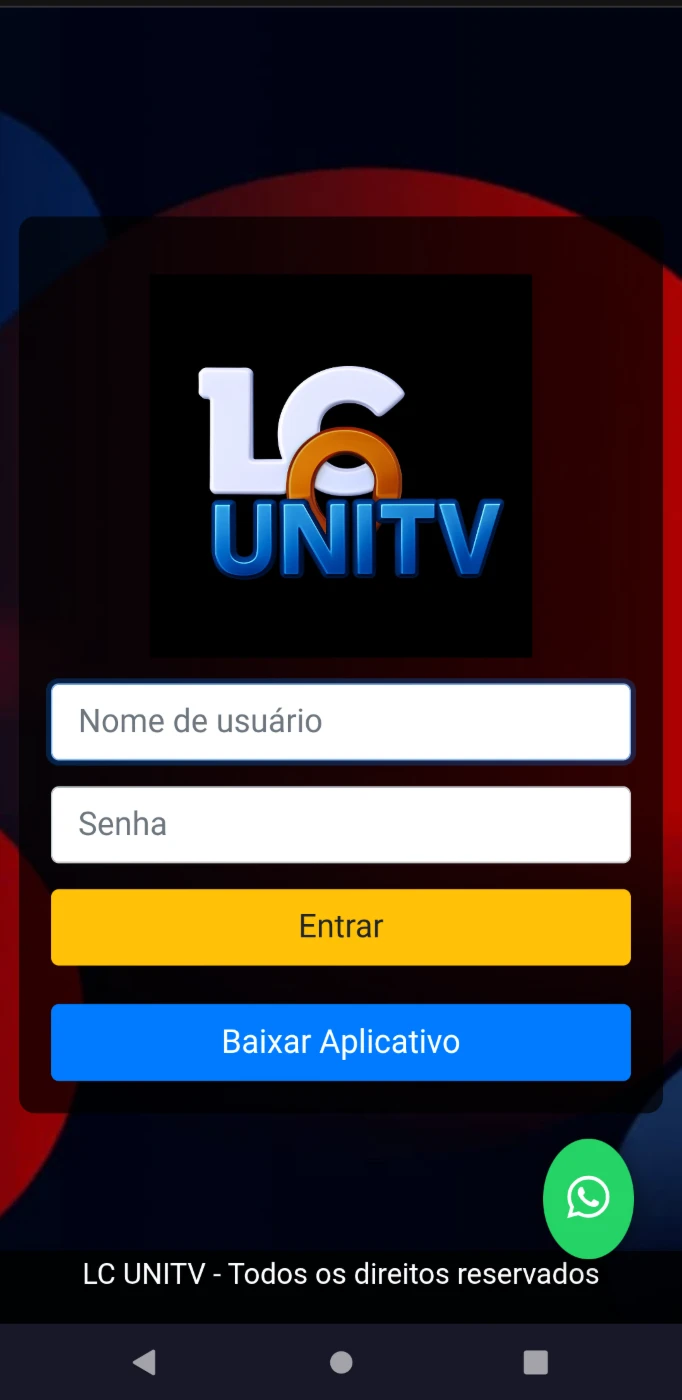
Task: Focus the Nome de usuário field
Action: [341, 722]
